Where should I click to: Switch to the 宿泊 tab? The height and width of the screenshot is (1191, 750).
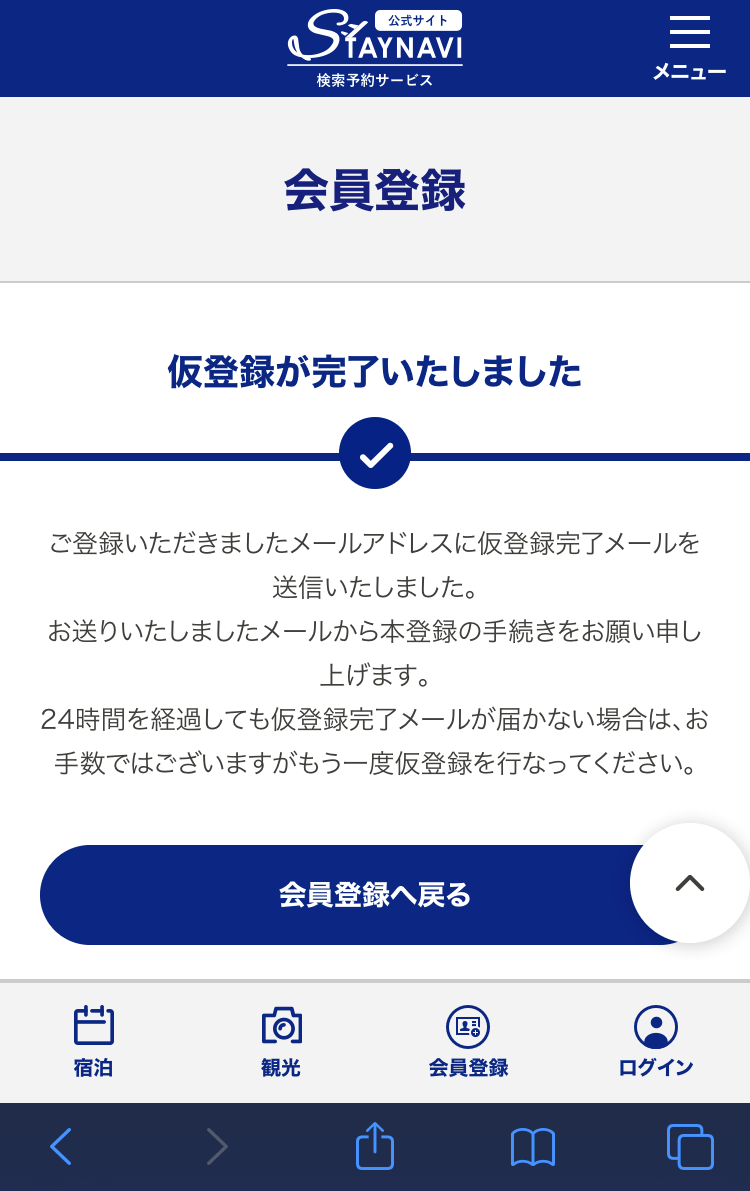pos(93,1042)
